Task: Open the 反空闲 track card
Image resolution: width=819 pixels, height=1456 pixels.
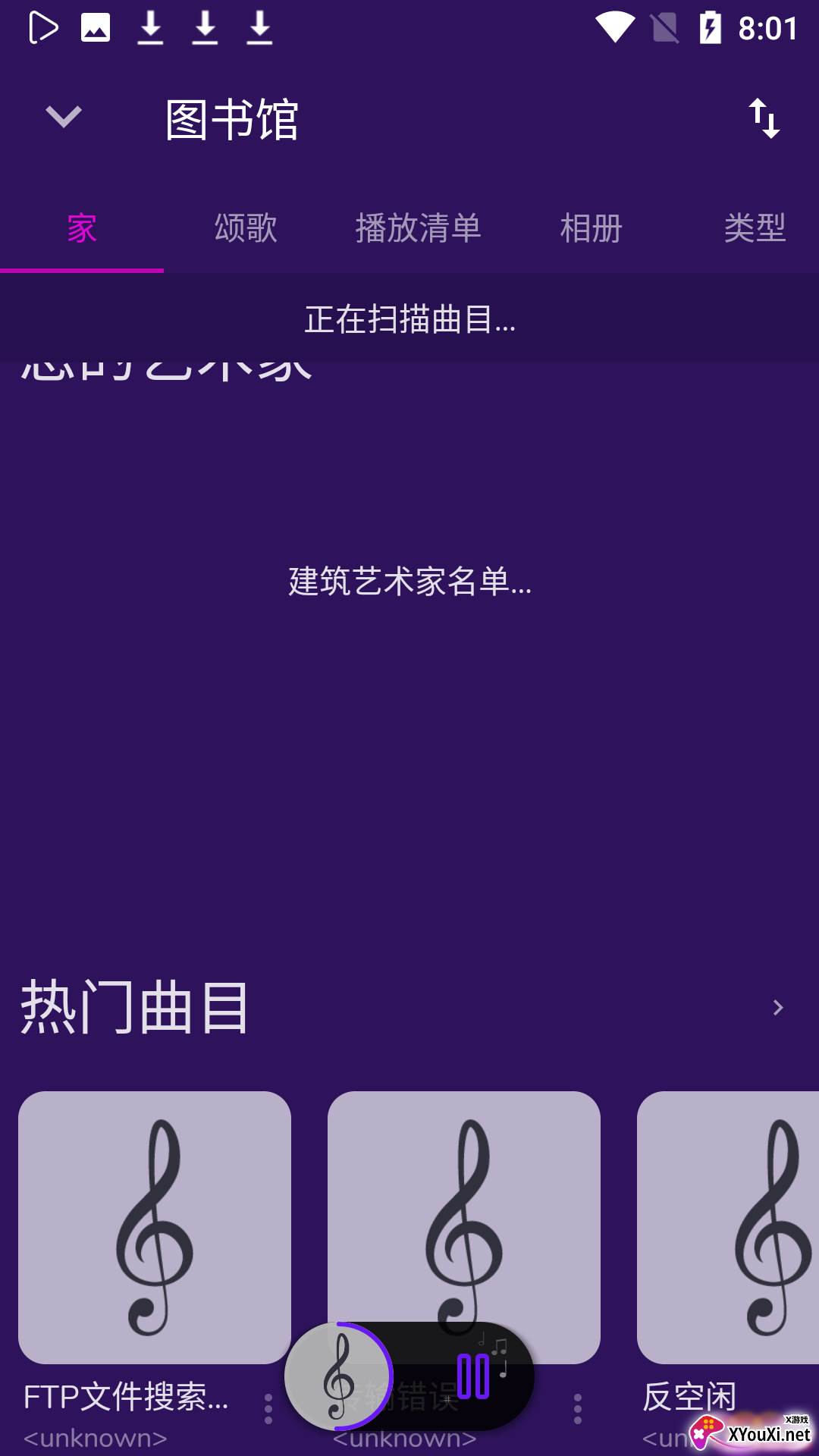Action: tap(728, 1227)
